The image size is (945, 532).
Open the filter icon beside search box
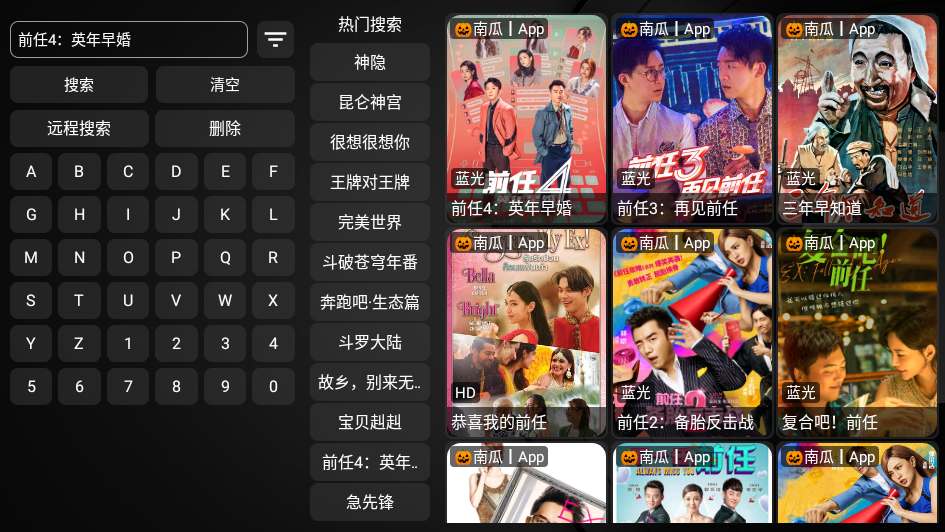click(275, 40)
